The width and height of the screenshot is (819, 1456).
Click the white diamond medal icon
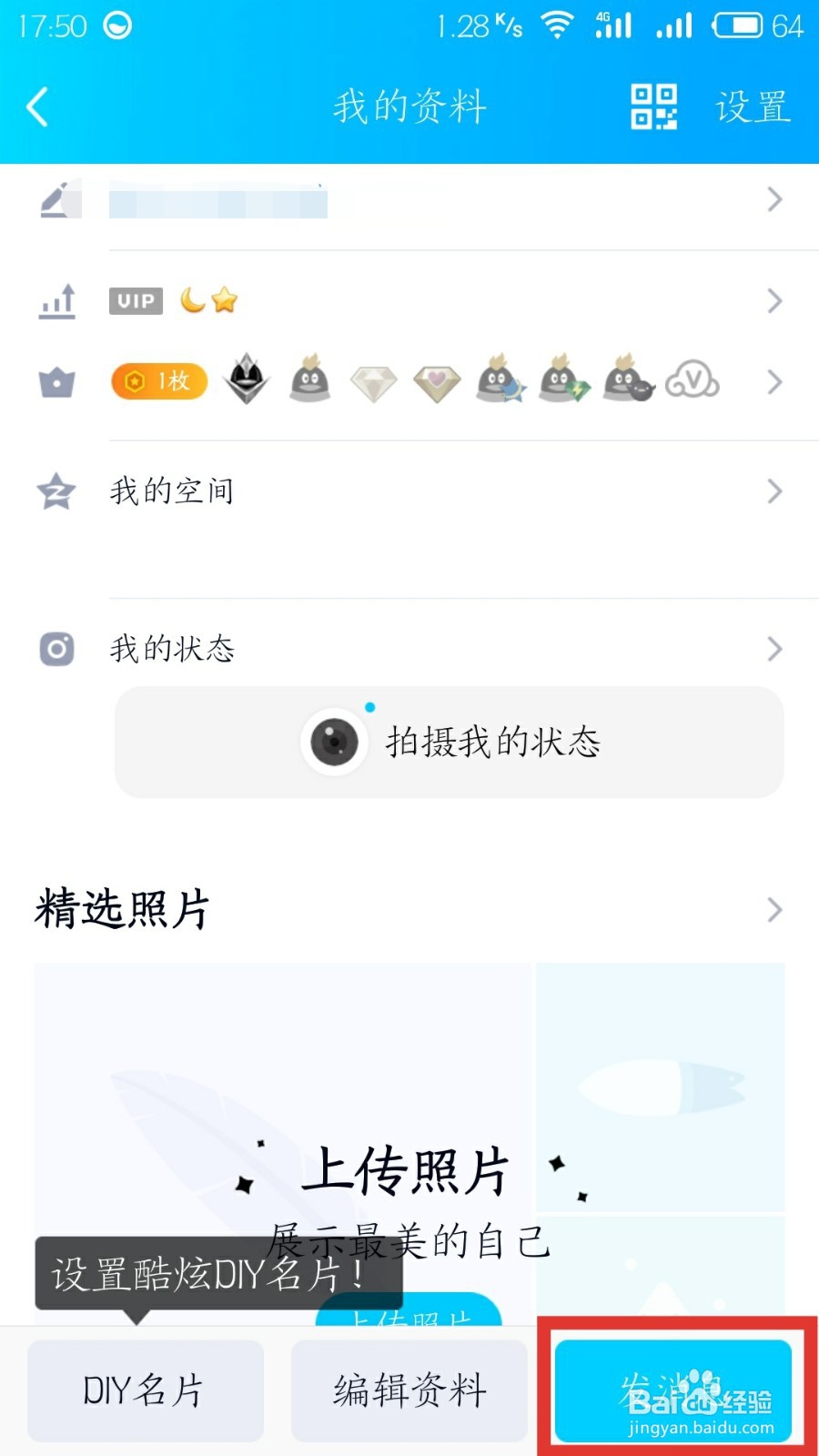tap(373, 381)
